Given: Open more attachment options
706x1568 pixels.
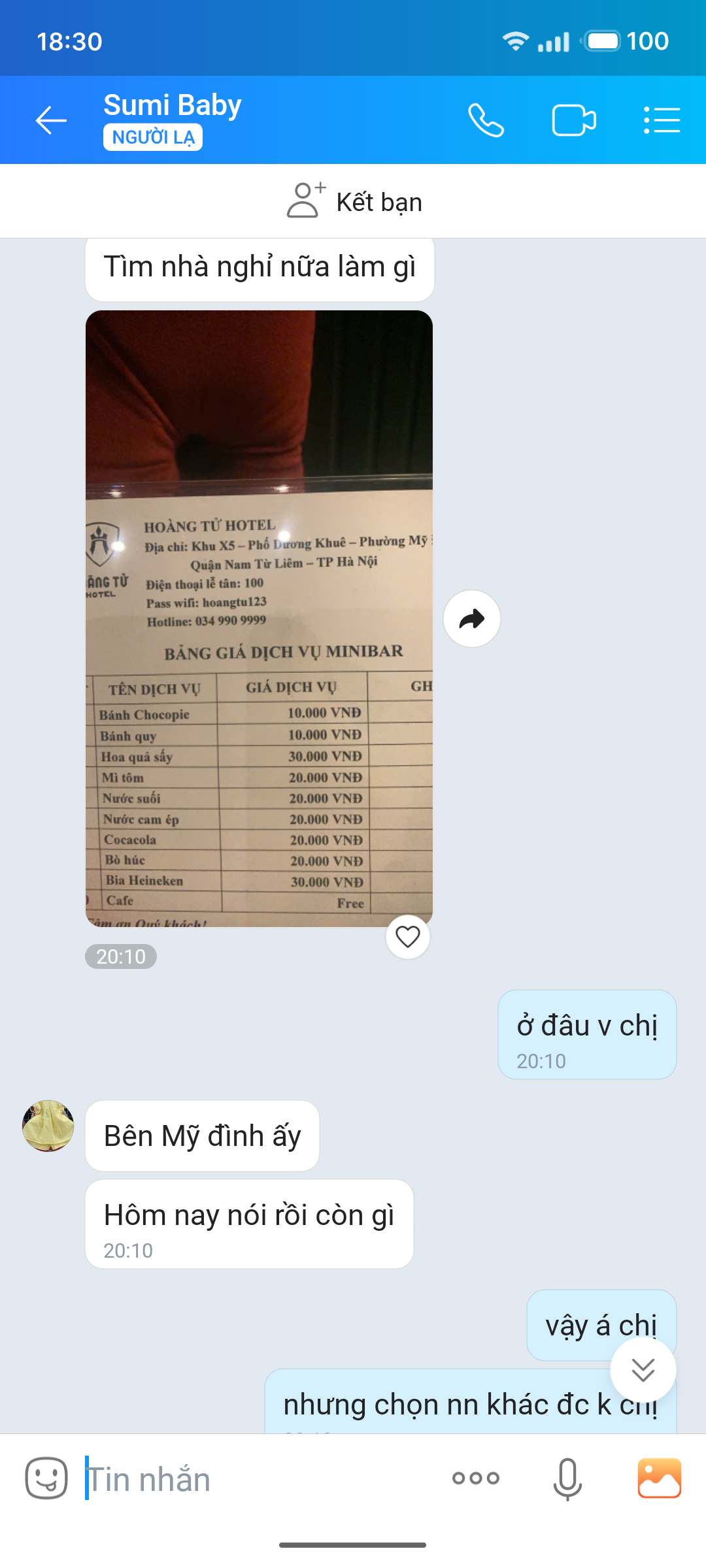Looking at the screenshot, I should 475,1478.
